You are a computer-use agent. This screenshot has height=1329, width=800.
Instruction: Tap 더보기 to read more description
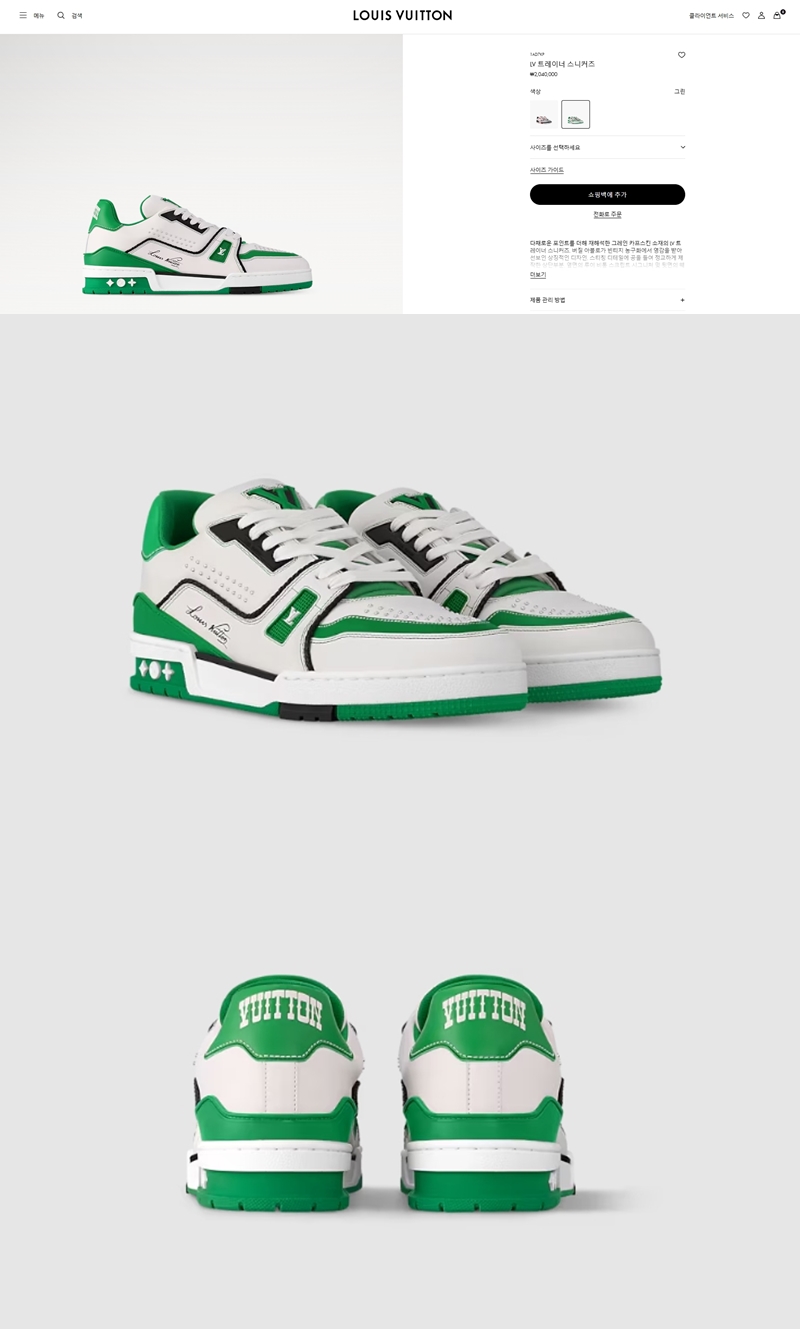538,275
